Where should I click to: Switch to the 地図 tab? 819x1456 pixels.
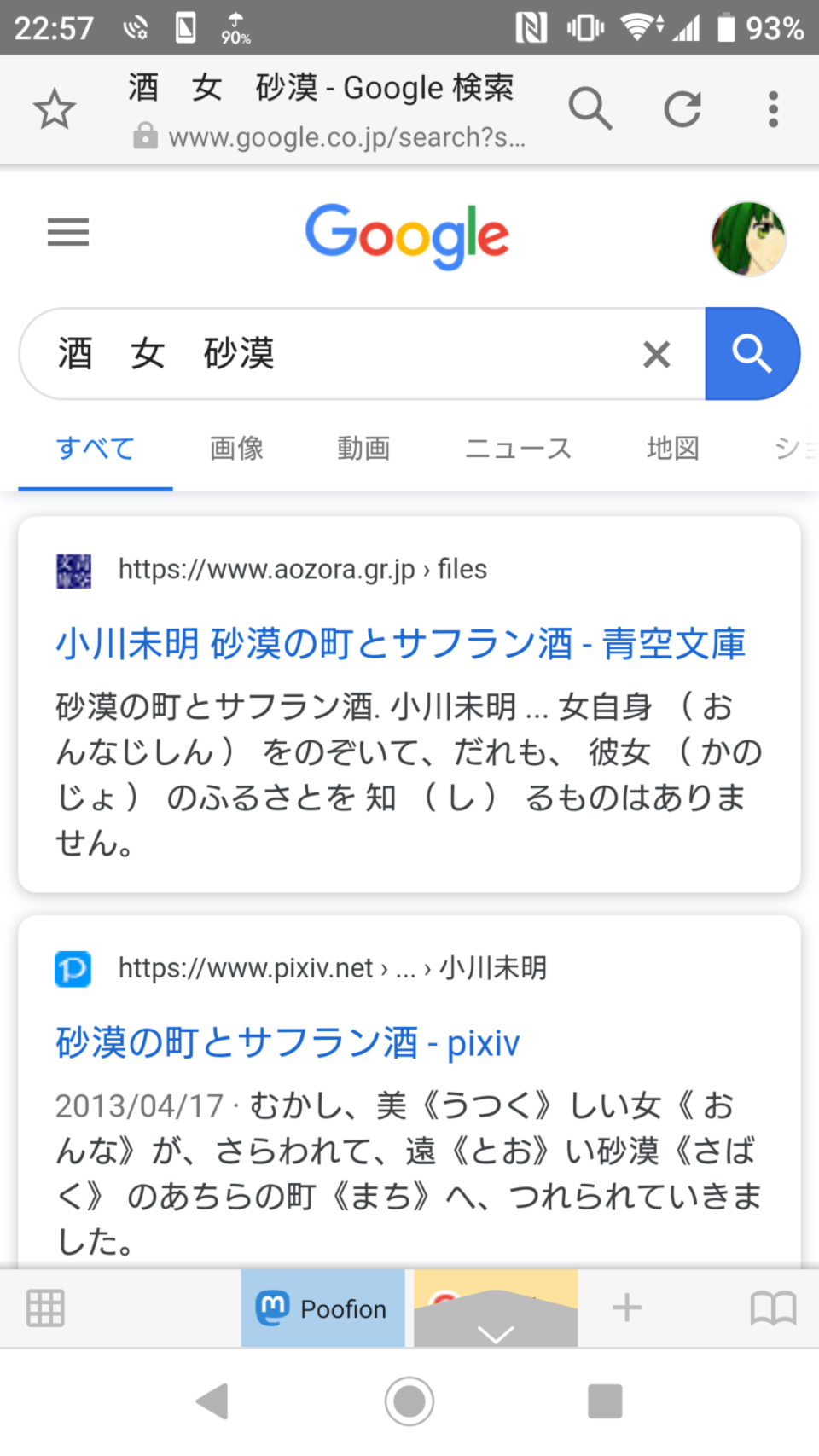pyautogui.click(x=673, y=449)
